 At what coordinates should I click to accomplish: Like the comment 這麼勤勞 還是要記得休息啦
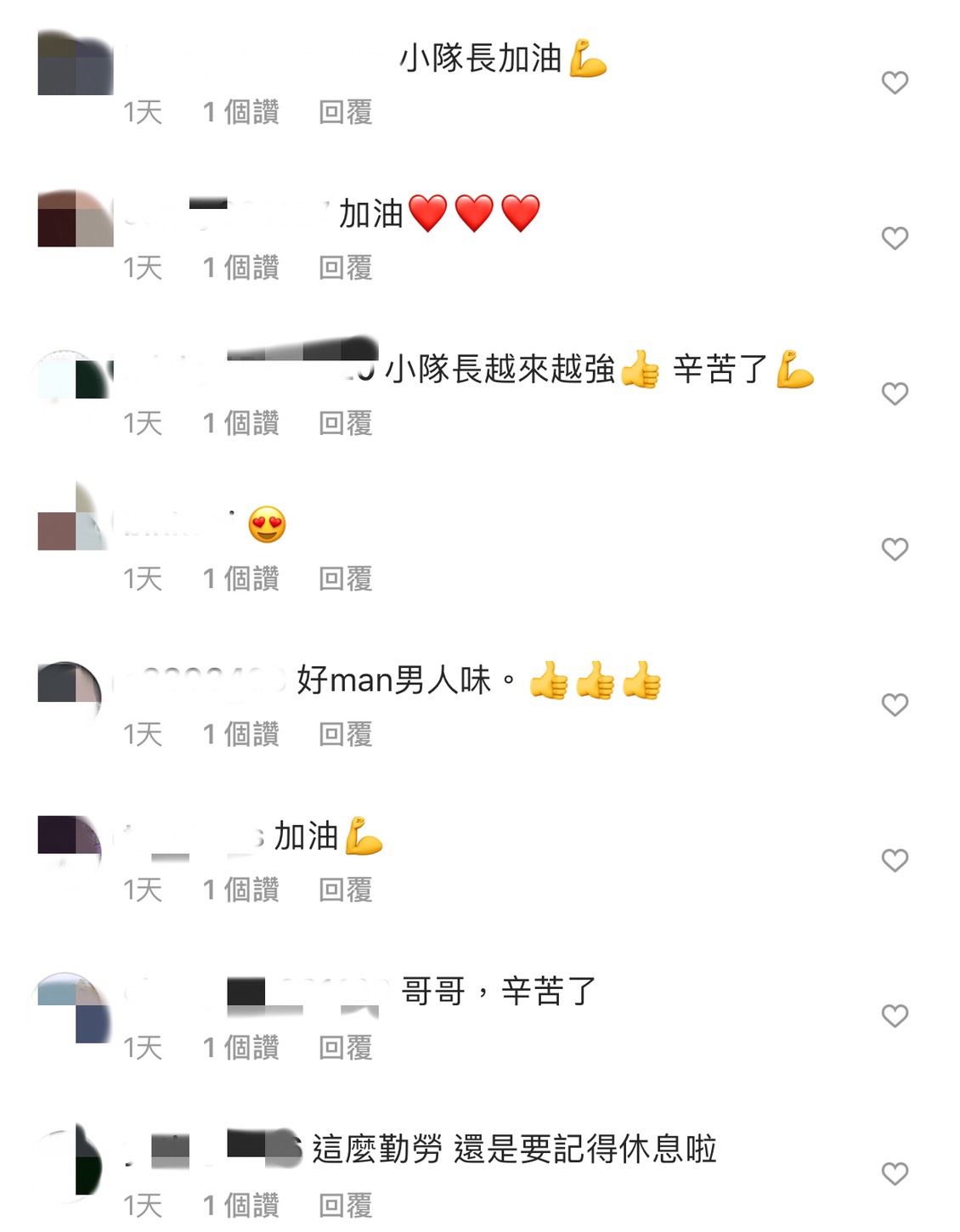tap(895, 1173)
